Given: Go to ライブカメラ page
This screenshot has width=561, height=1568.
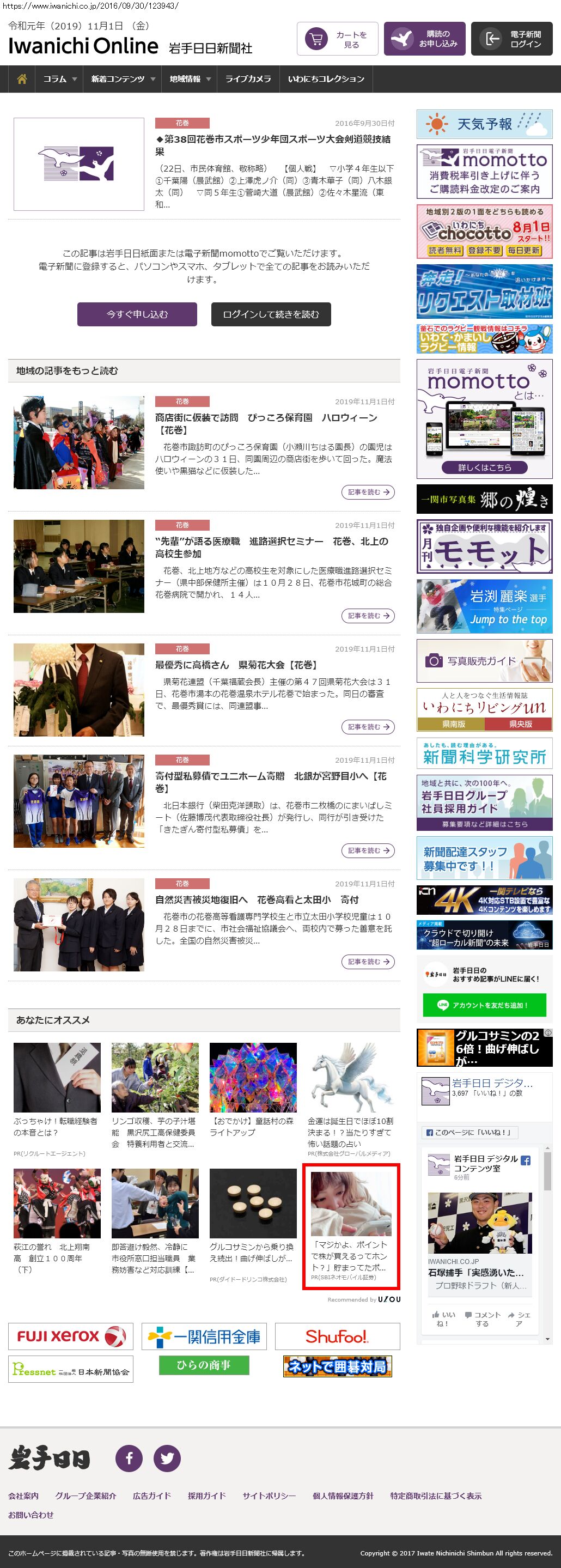Looking at the screenshot, I should point(248,79).
